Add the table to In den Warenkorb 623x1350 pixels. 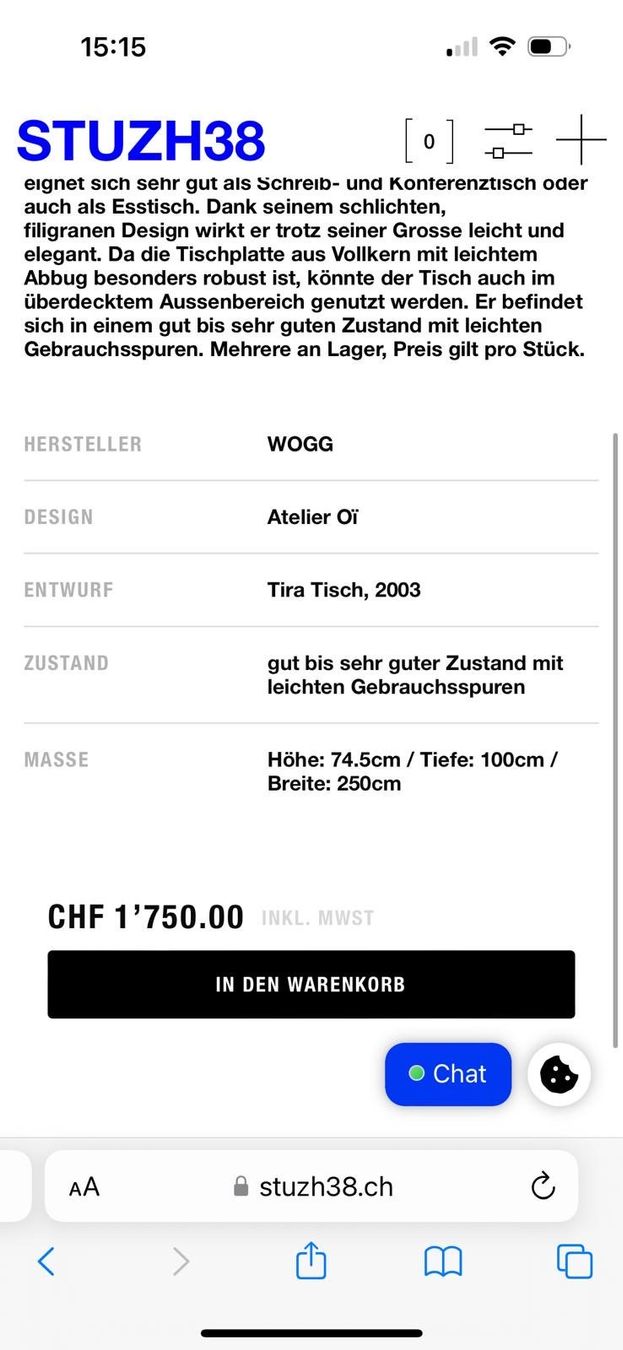pos(311,984)
